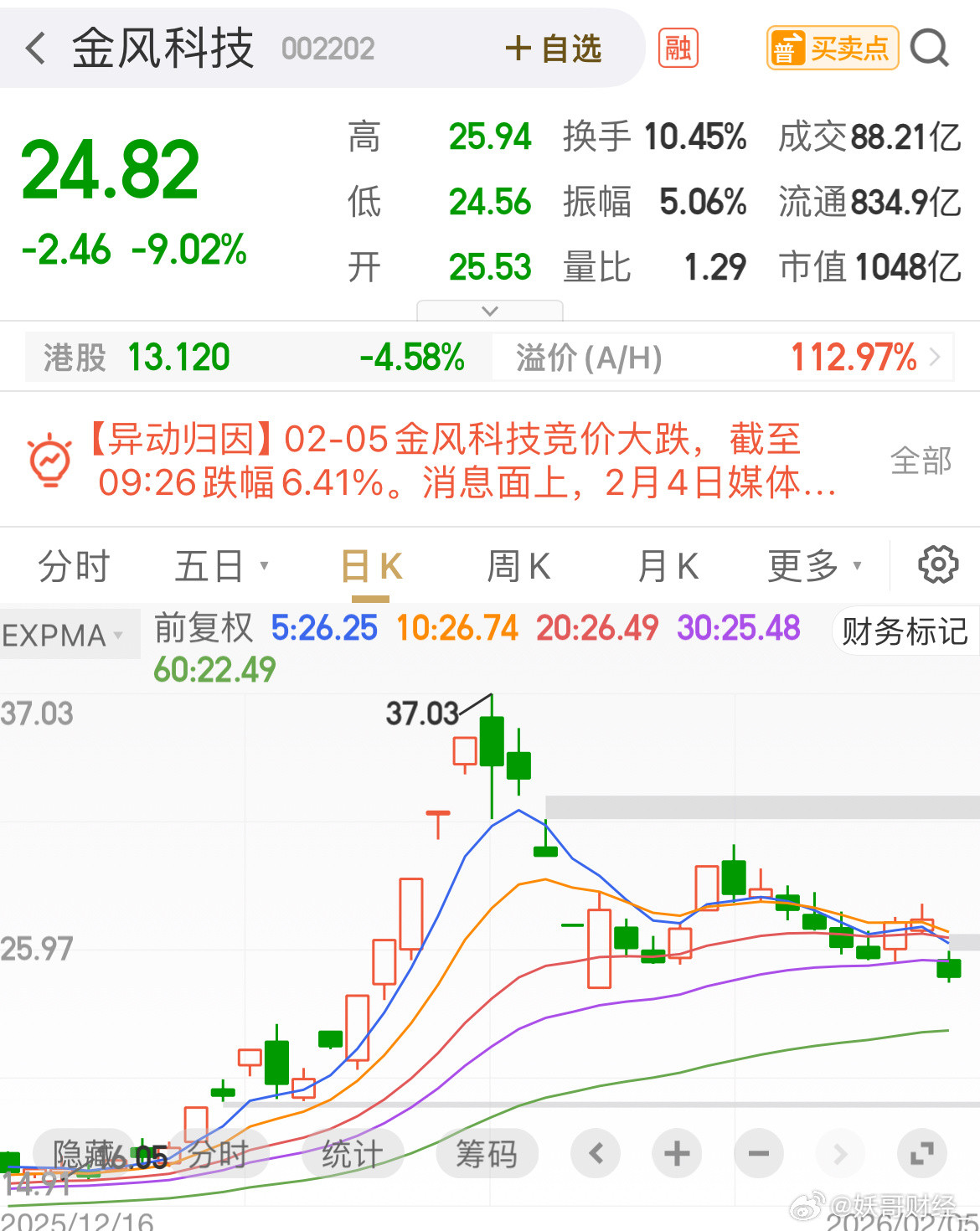Switch to the 周K weekly tab
980x1231 pixels.
coord(519,565)
